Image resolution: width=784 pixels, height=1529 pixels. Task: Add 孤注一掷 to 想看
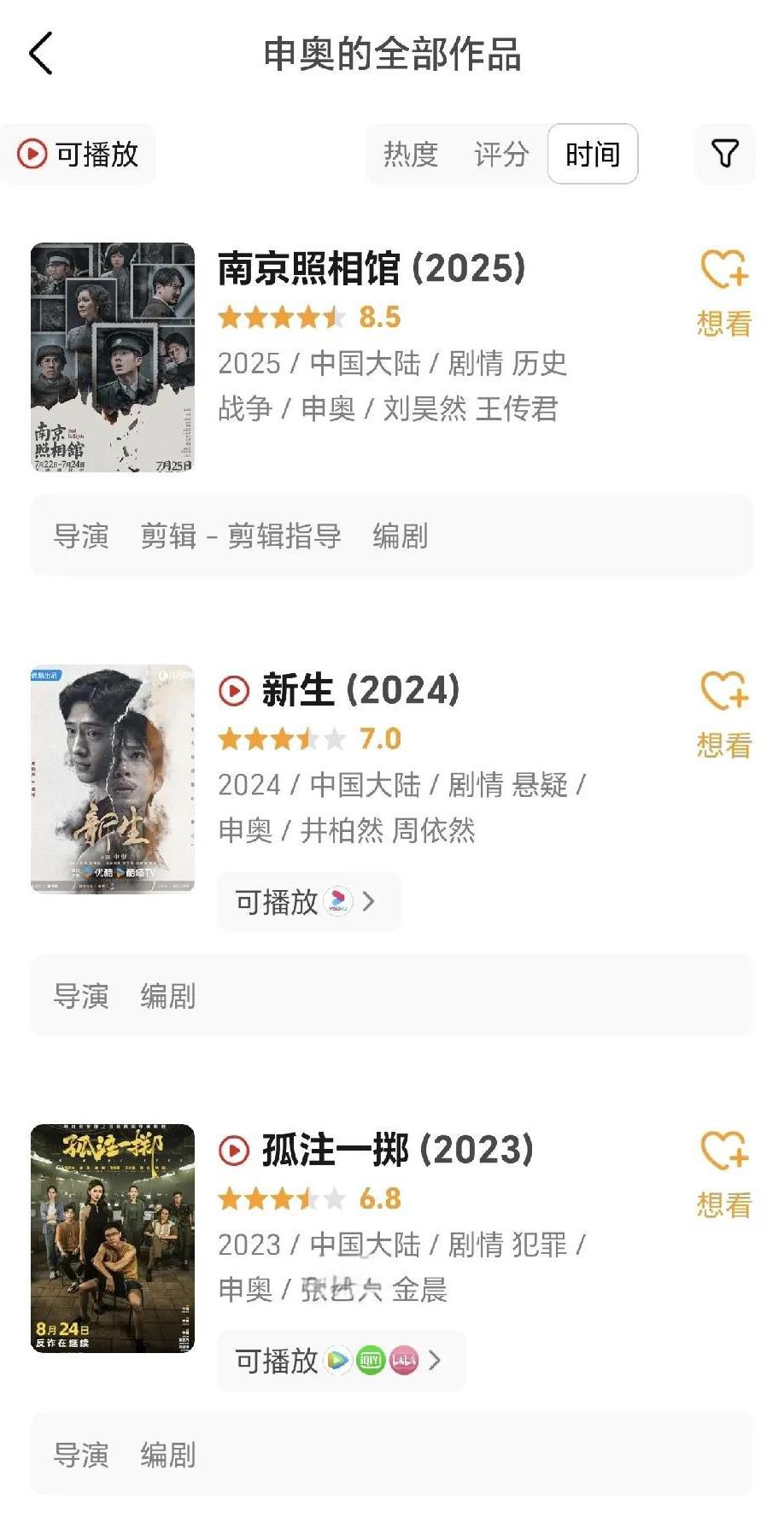(724, 1174)
